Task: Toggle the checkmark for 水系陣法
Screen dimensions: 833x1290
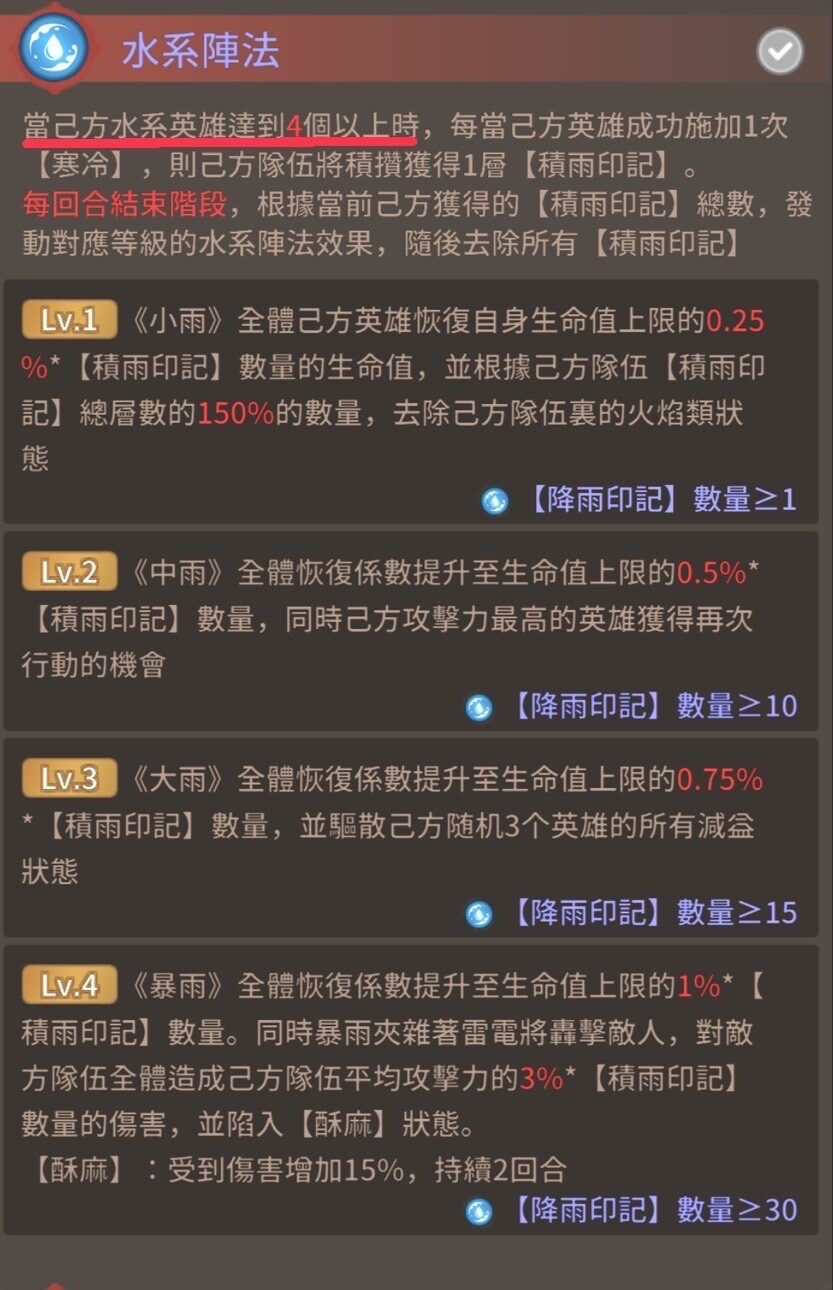Action: 780,51
